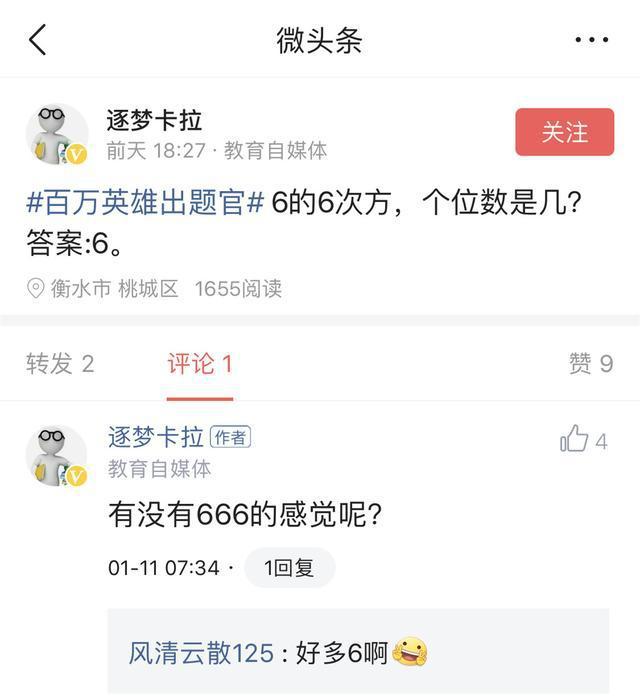Go back with the arrow icon
Screen dimensions: 640x696
click(38, 40)
